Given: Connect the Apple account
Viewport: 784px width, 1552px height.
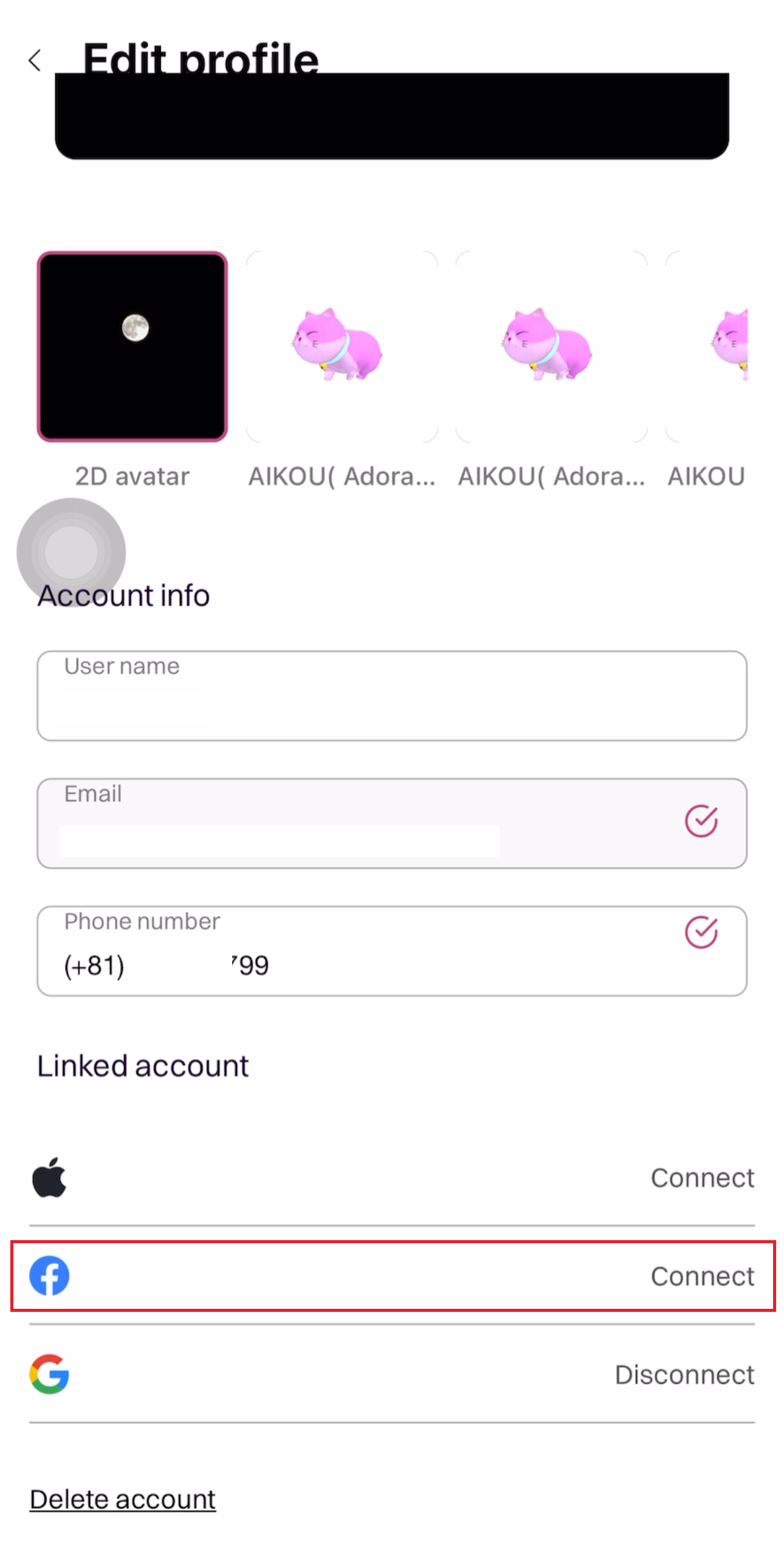Looking at the screenshot, I should coord(702,1178).
